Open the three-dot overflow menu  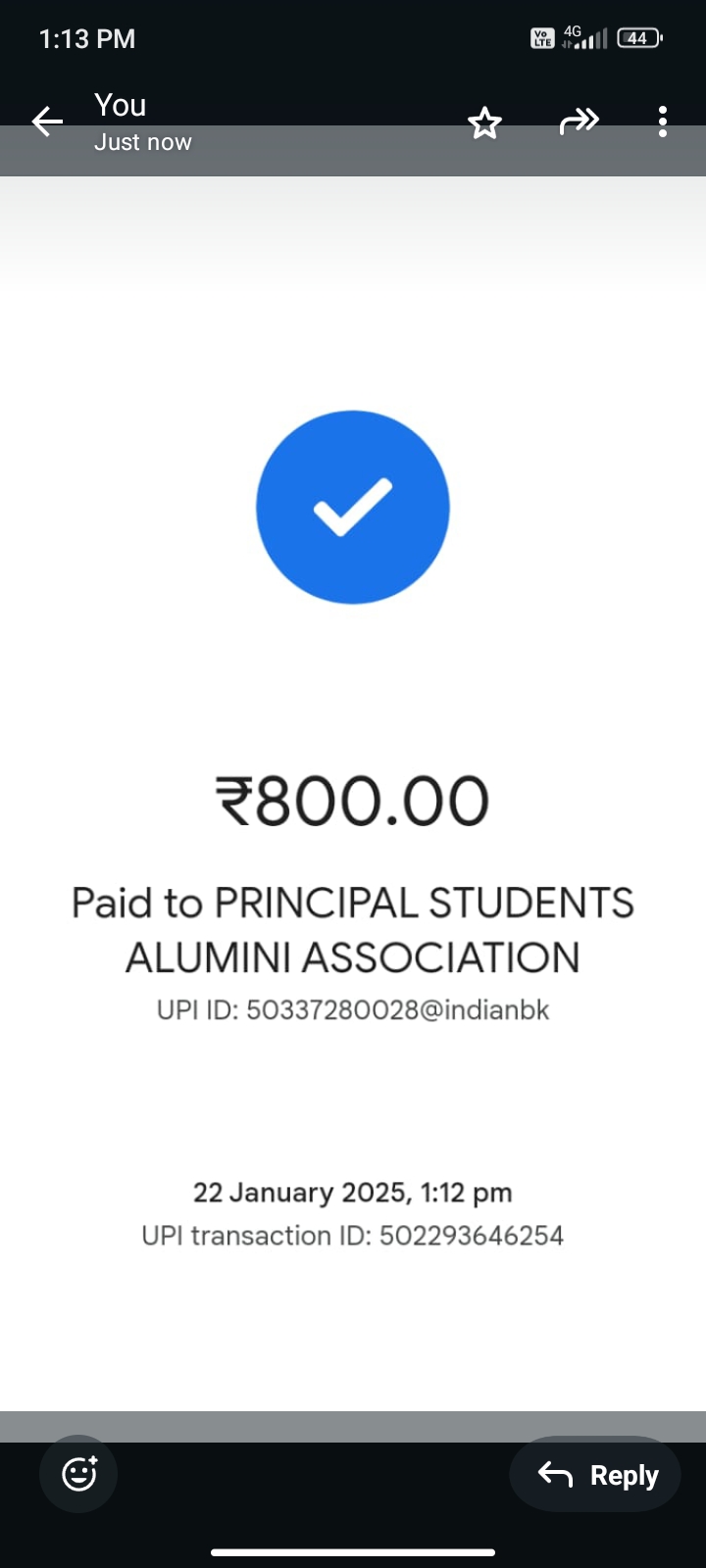point(663,122)
